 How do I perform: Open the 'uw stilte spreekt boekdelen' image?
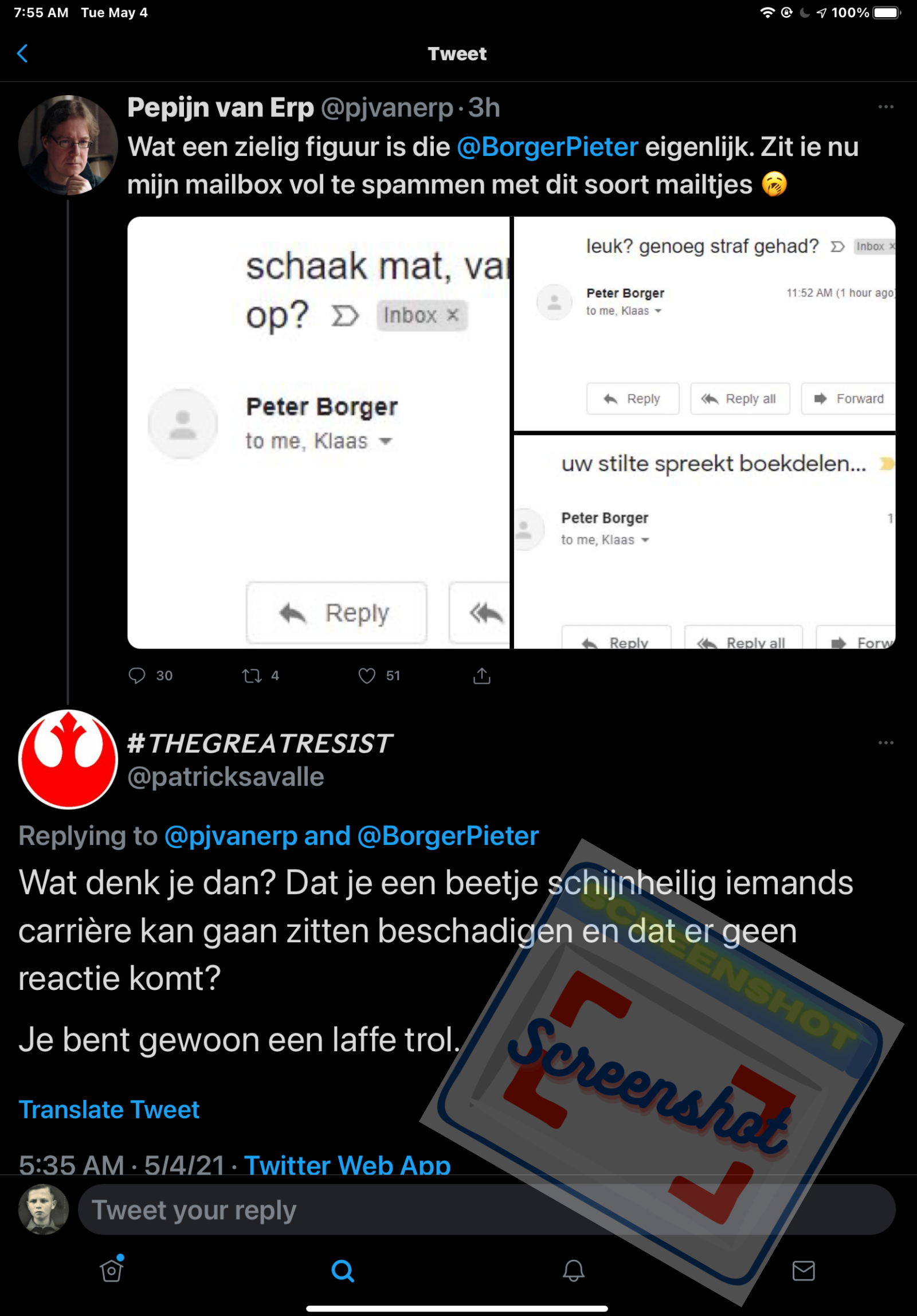coord(704,541)
